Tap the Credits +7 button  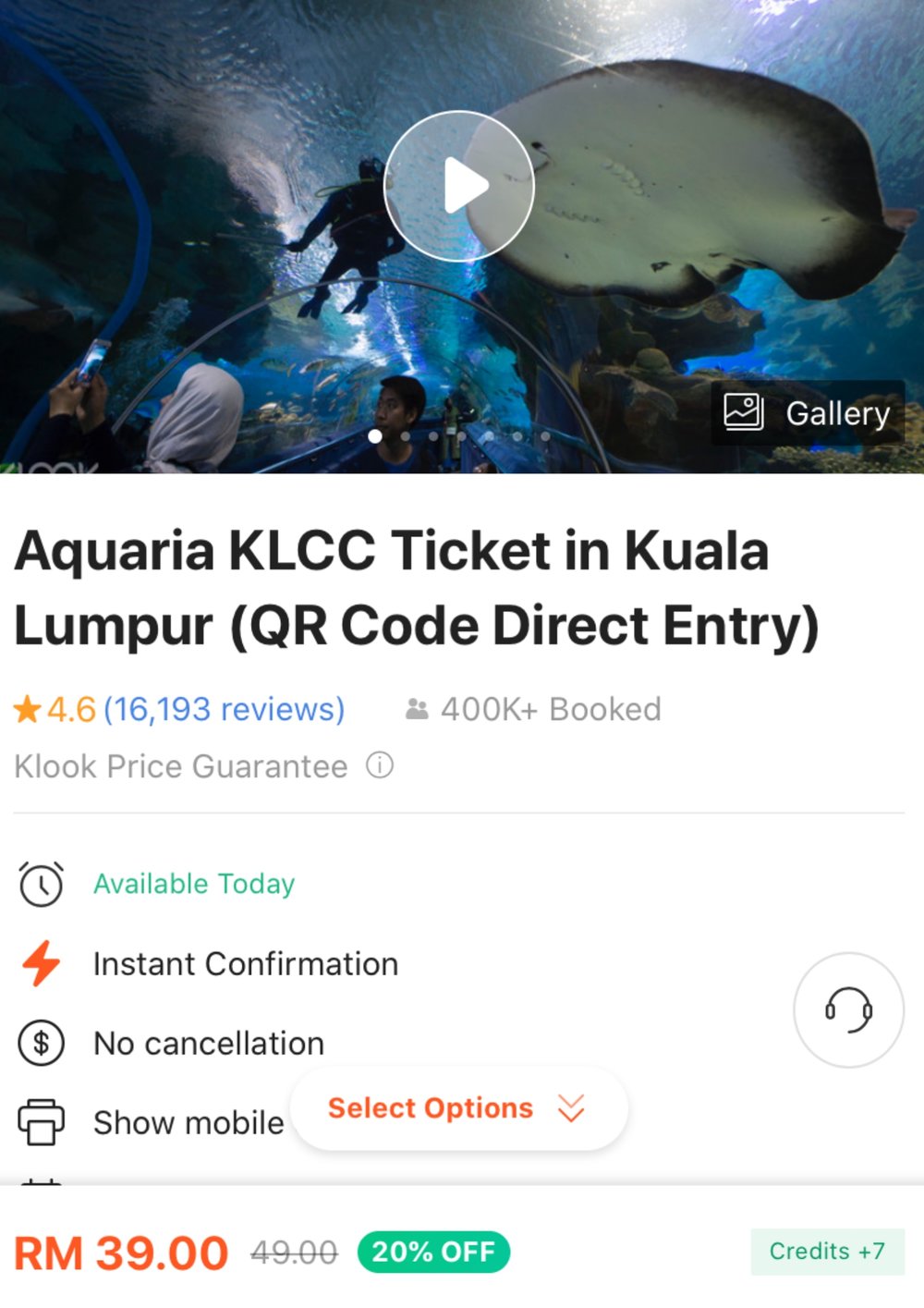[x=827, y=1252]
